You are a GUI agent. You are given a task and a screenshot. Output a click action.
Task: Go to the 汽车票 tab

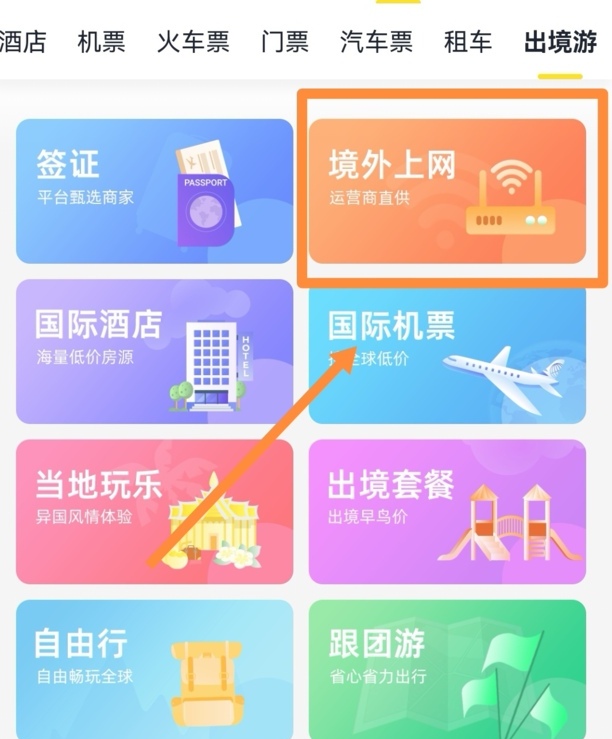(376, 42)
